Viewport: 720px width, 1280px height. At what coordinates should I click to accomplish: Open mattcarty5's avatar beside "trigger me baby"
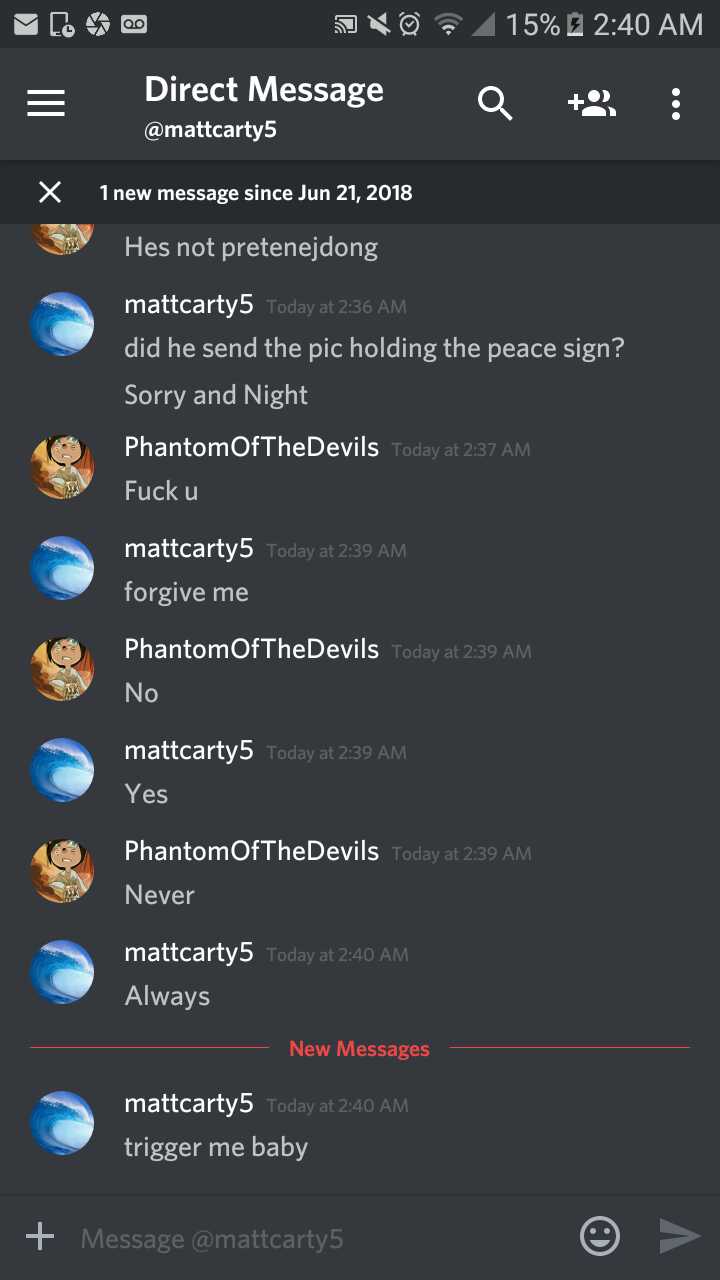(x=62, y=1123)
